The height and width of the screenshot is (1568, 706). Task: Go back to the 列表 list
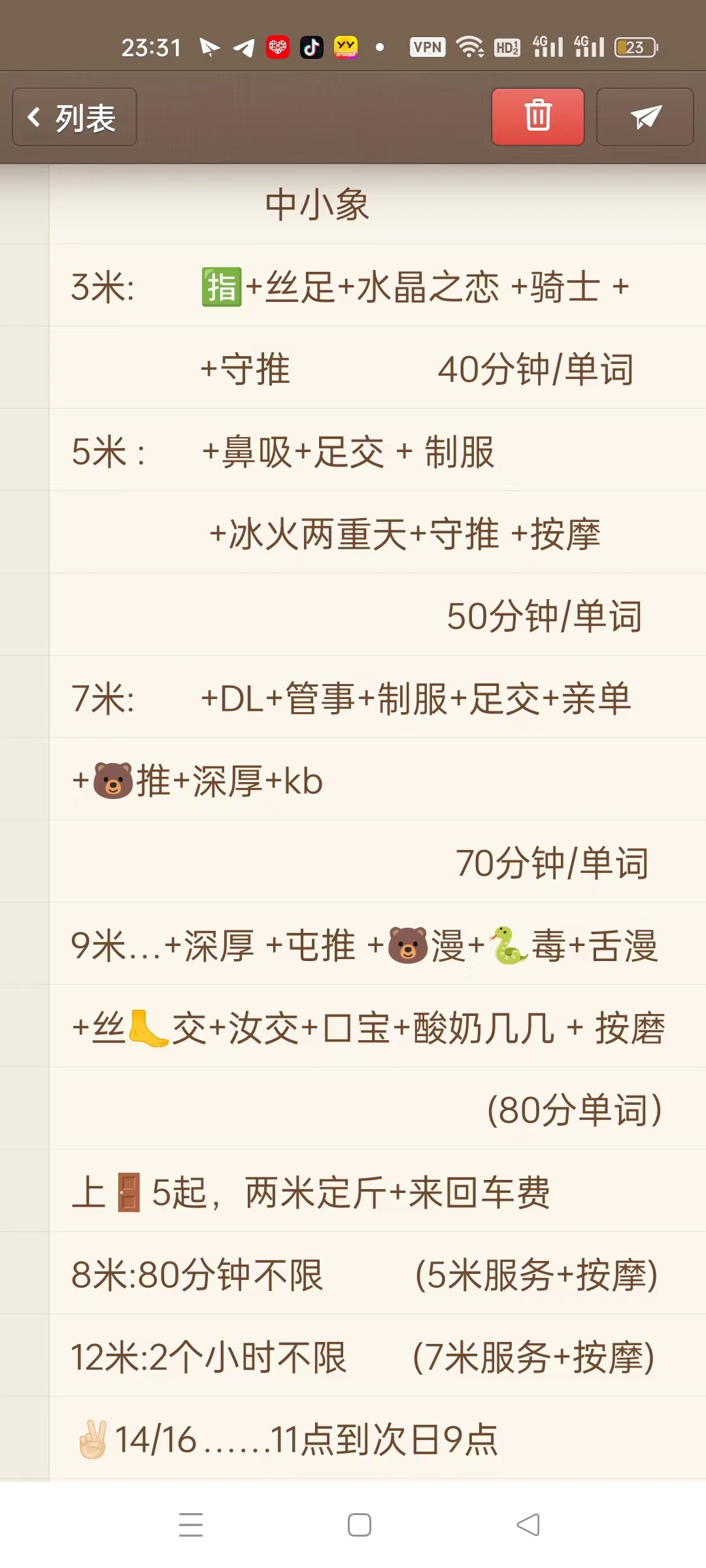point(75,118)
